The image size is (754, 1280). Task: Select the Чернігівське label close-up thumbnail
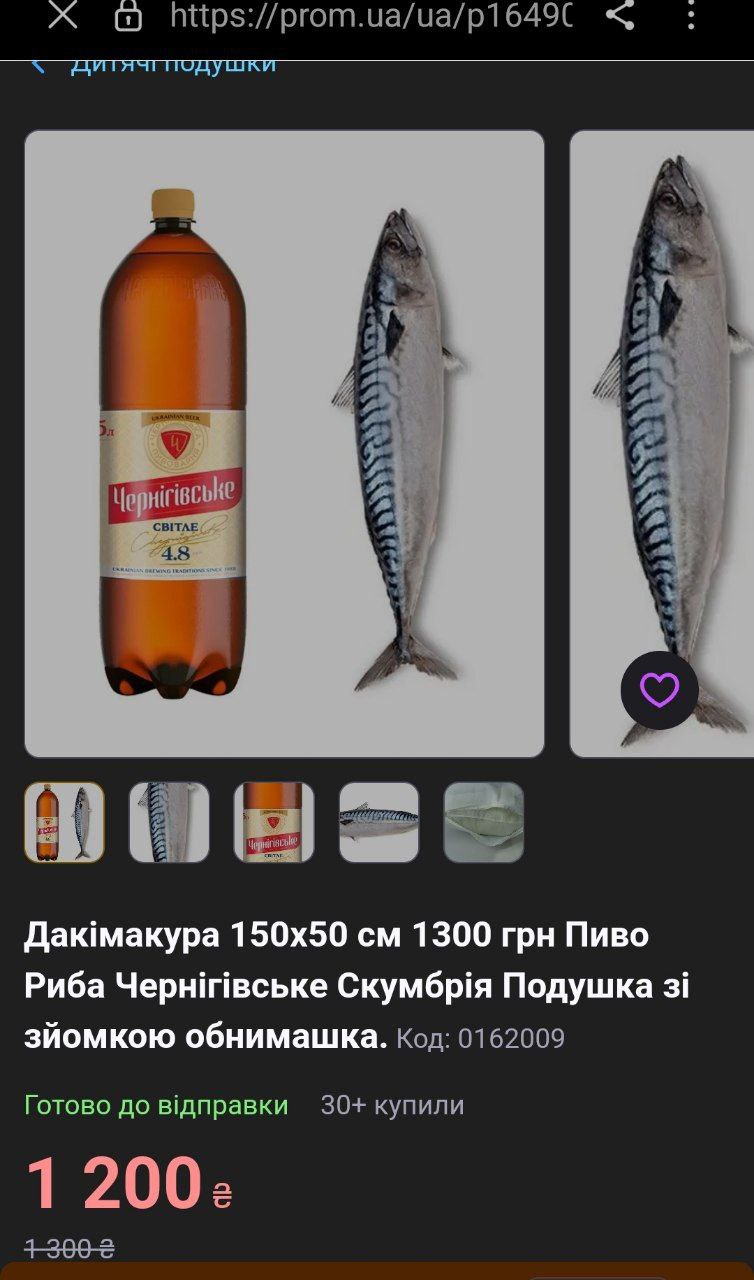click(x=274, y=822)
